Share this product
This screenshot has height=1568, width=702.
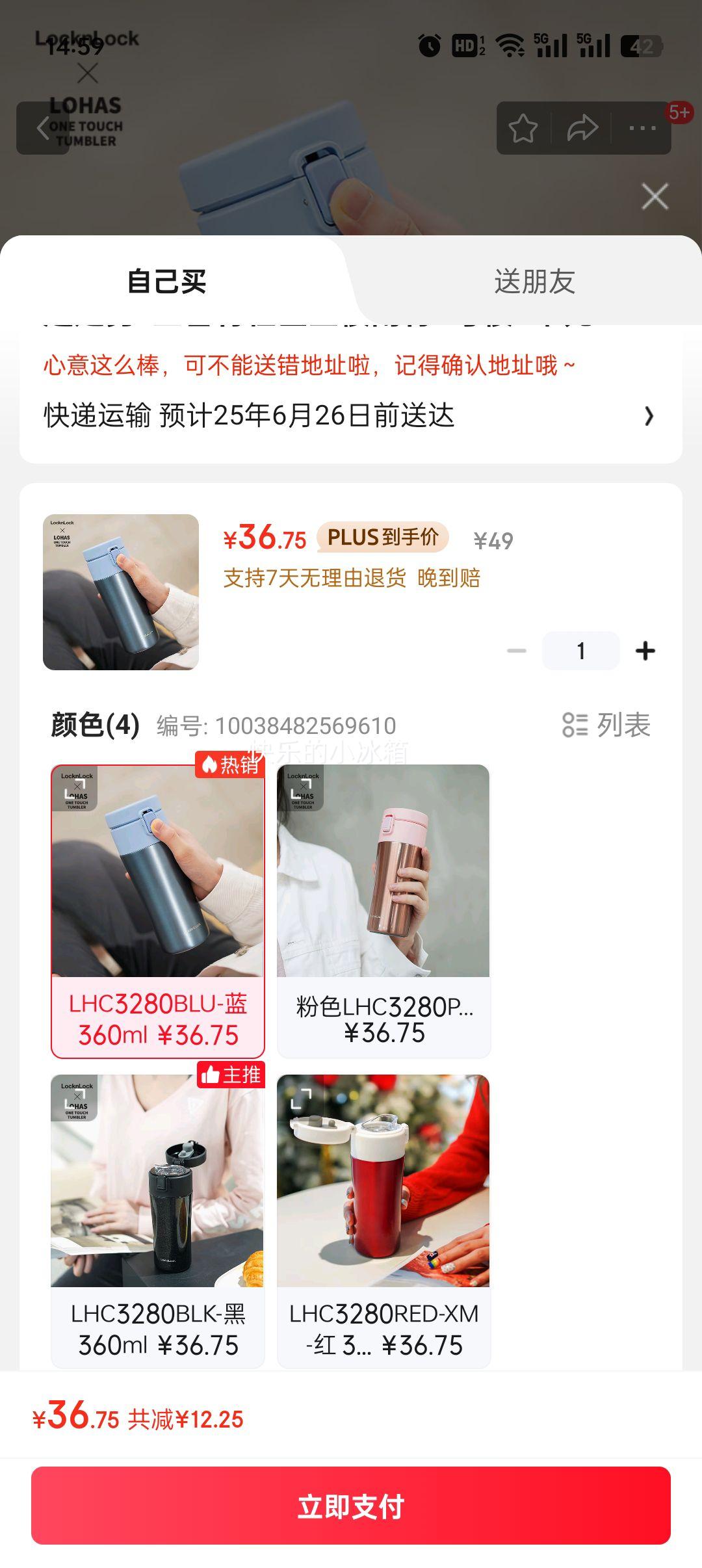[582, 128]
